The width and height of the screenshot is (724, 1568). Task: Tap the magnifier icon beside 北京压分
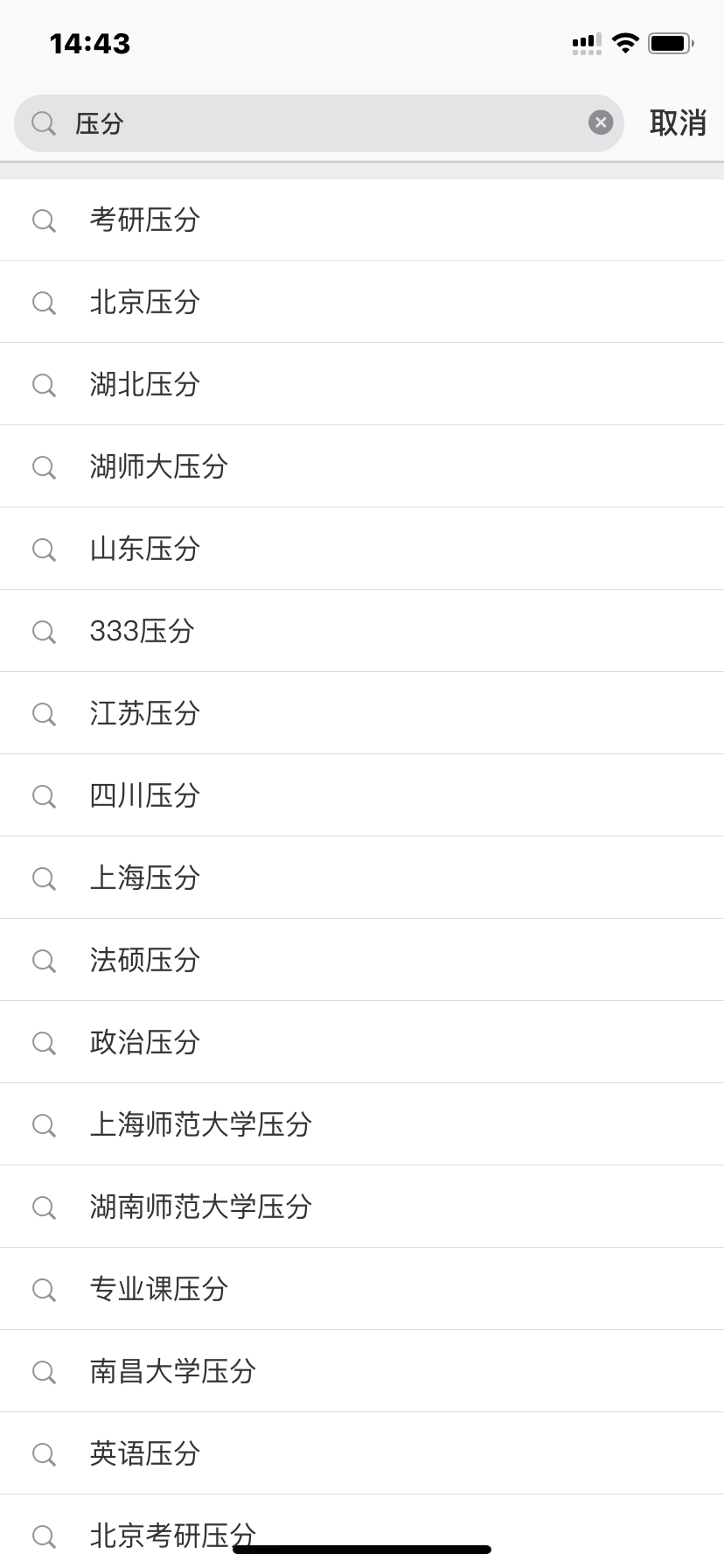point(44,302)
